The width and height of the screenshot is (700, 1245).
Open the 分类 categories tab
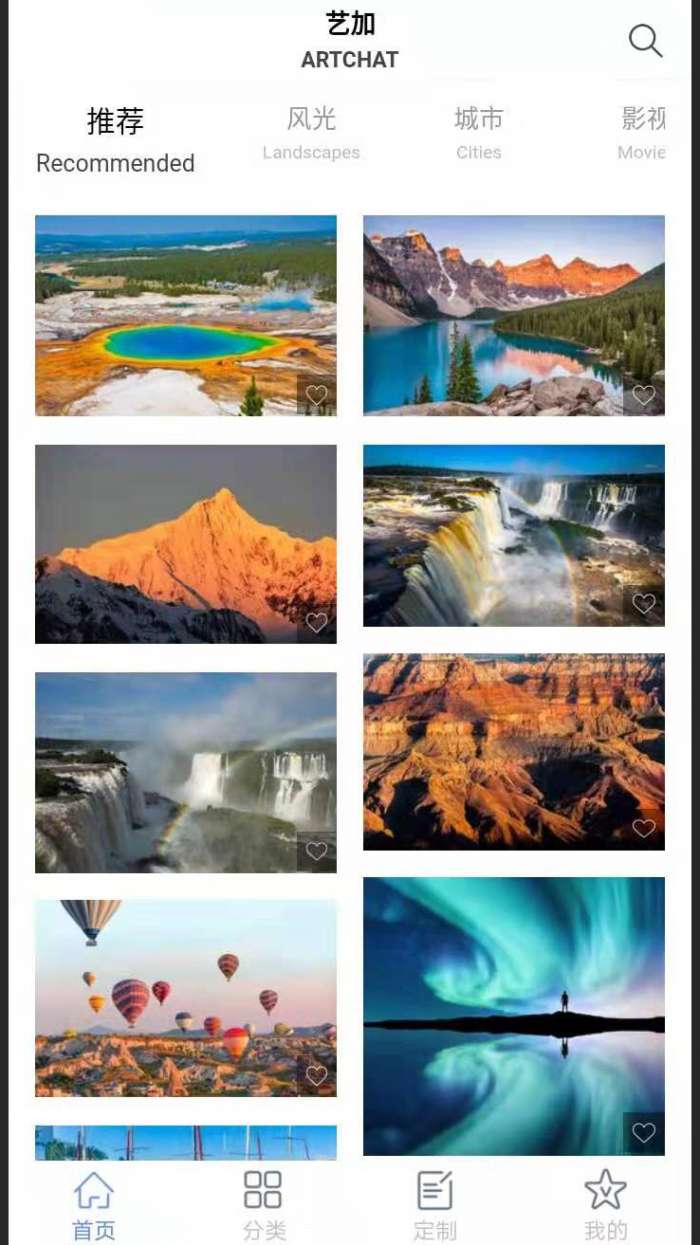(264, 1205)
